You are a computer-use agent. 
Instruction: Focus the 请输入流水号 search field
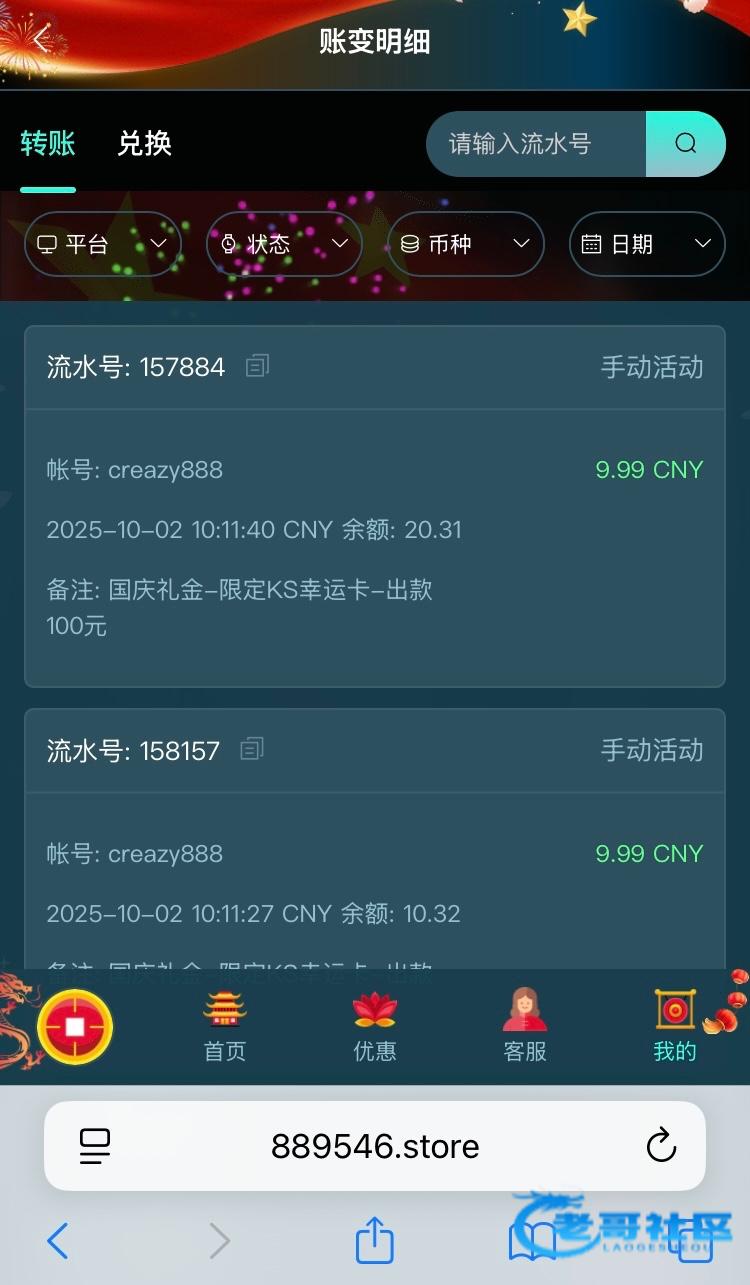[536, 144]
